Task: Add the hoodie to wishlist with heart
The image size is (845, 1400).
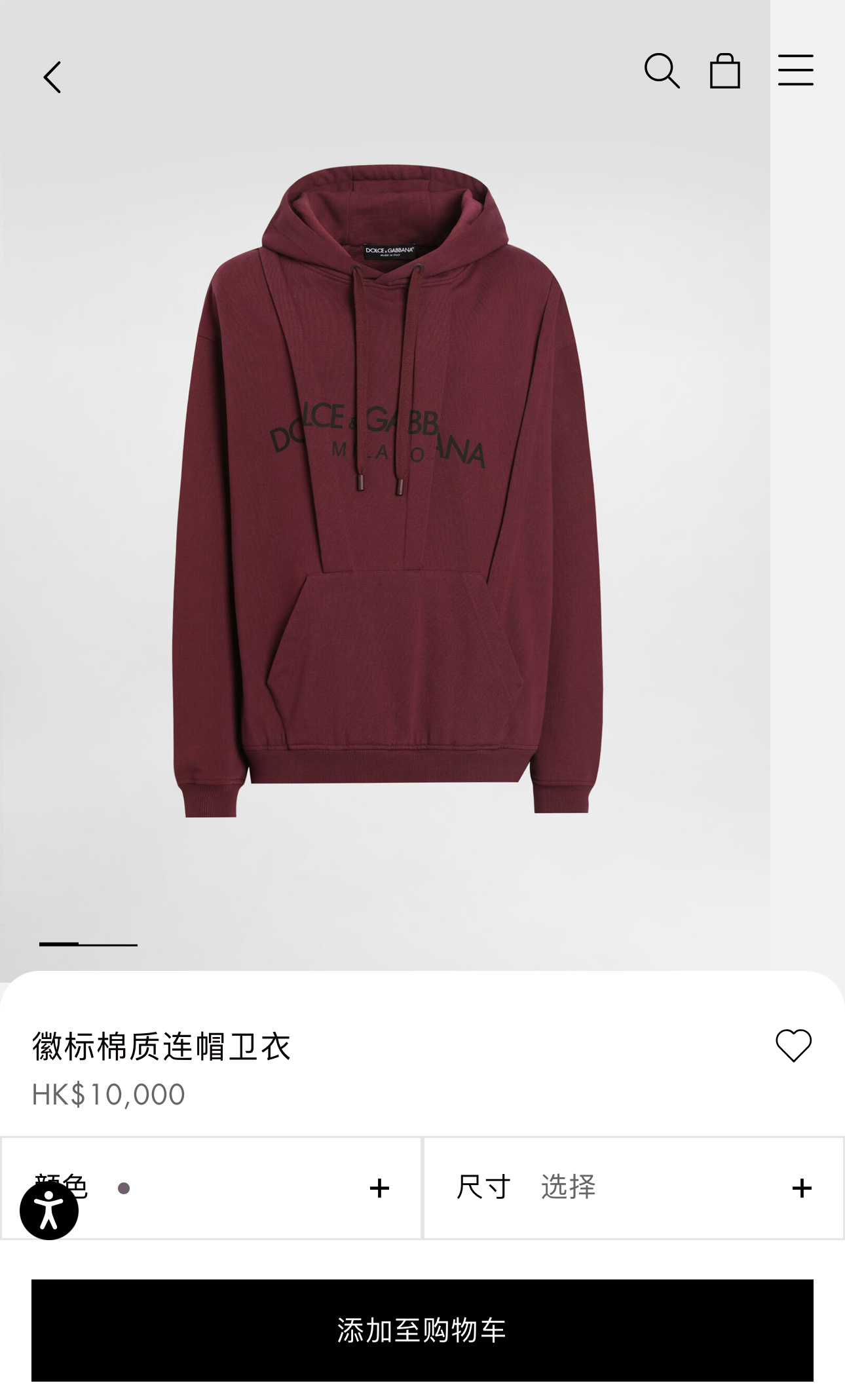Action: click(x=793, y=1046)
